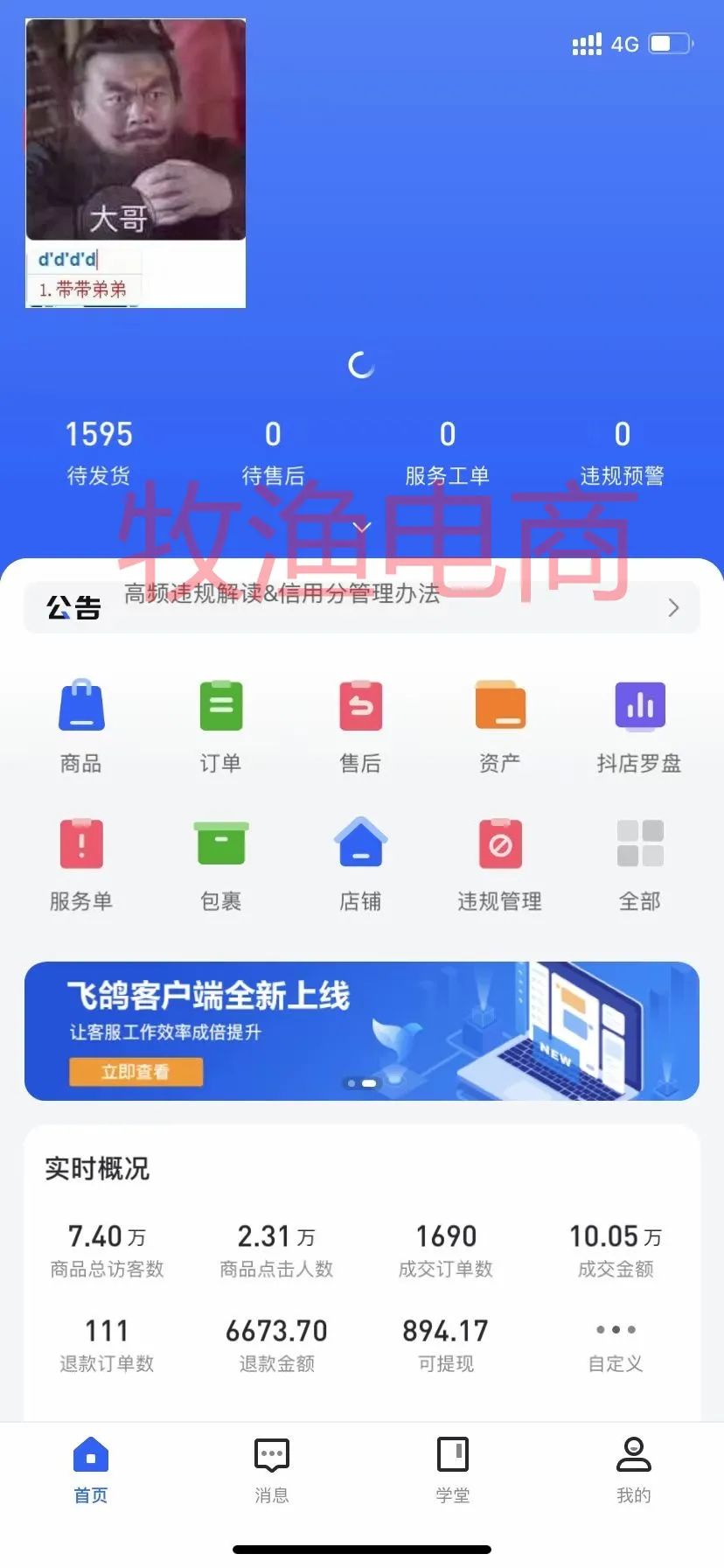724x1568 pixels.
Task: Open the 商品 (Products) icon
Action: click(81, 724)
